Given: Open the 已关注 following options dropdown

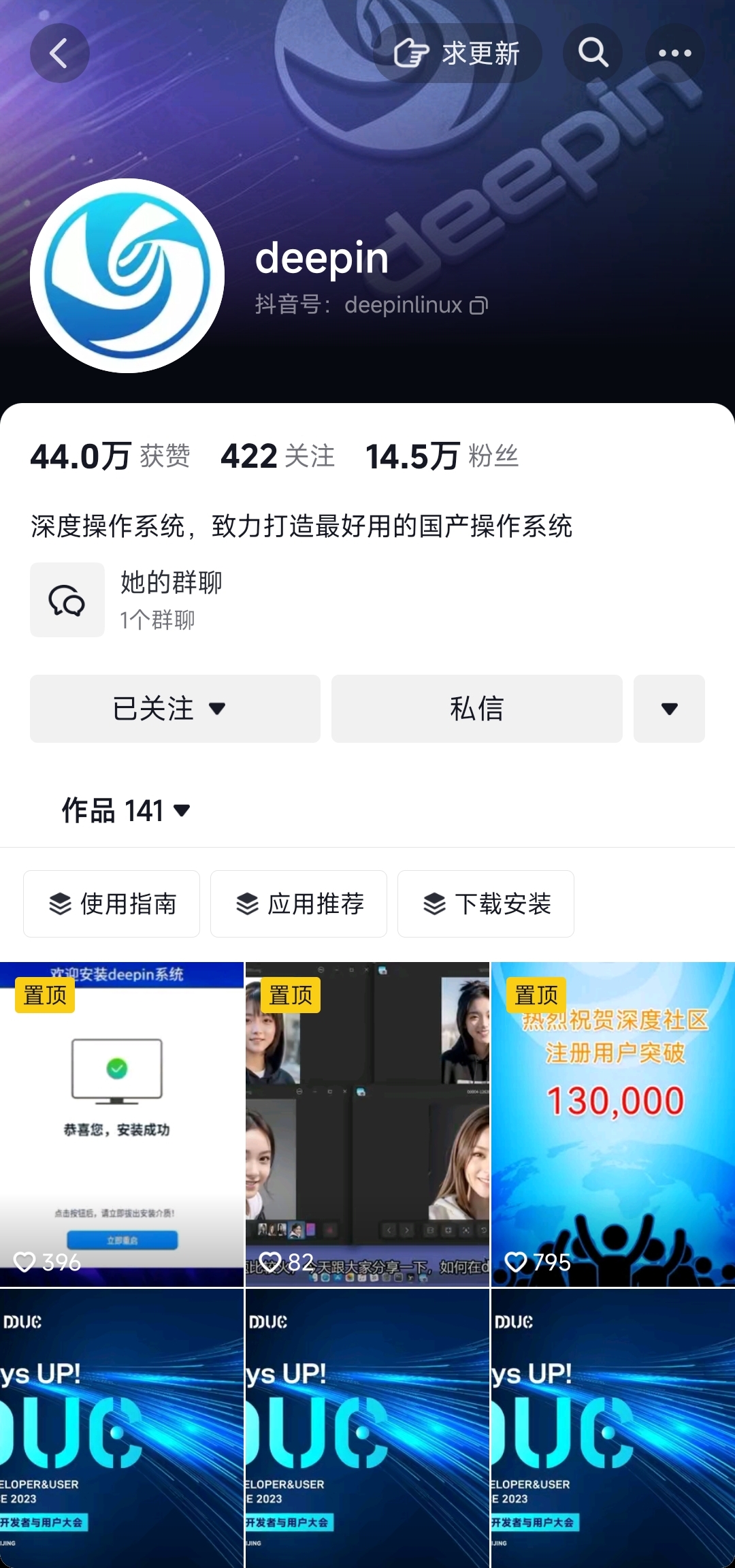Looking at the screenshot, I should [175, 709].
